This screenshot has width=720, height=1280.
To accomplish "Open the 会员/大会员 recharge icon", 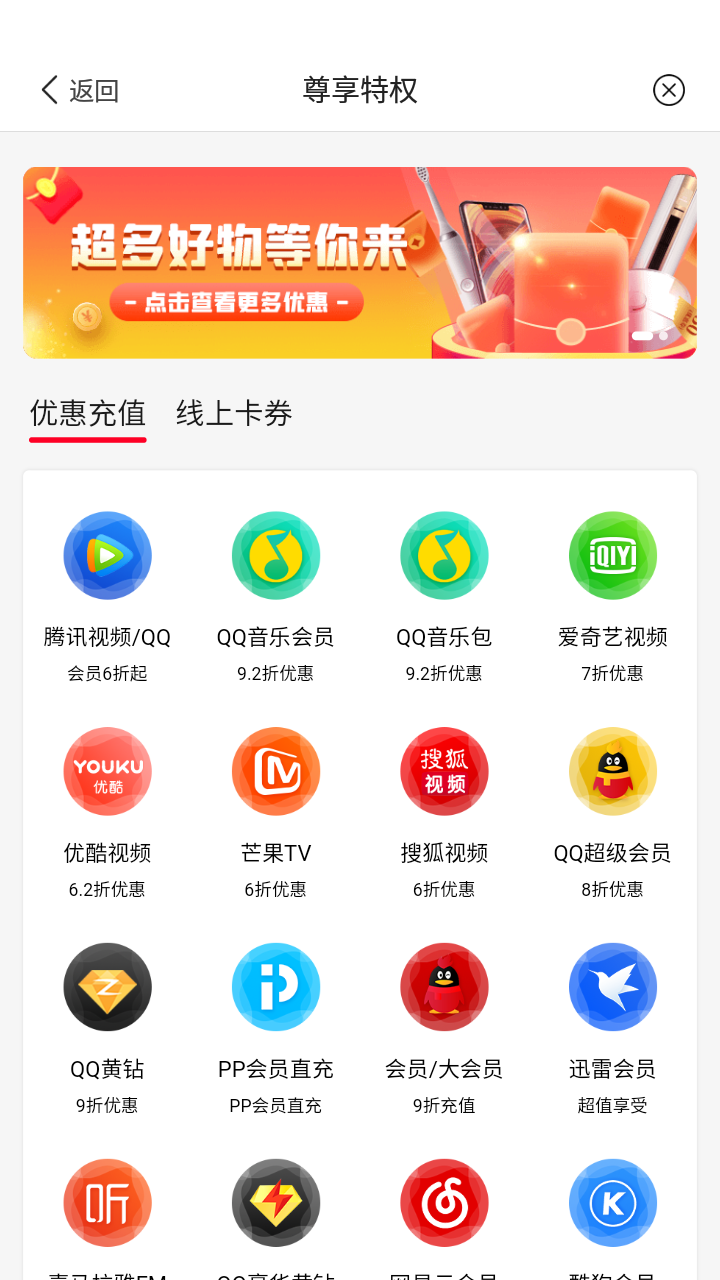I will (444, 987).
